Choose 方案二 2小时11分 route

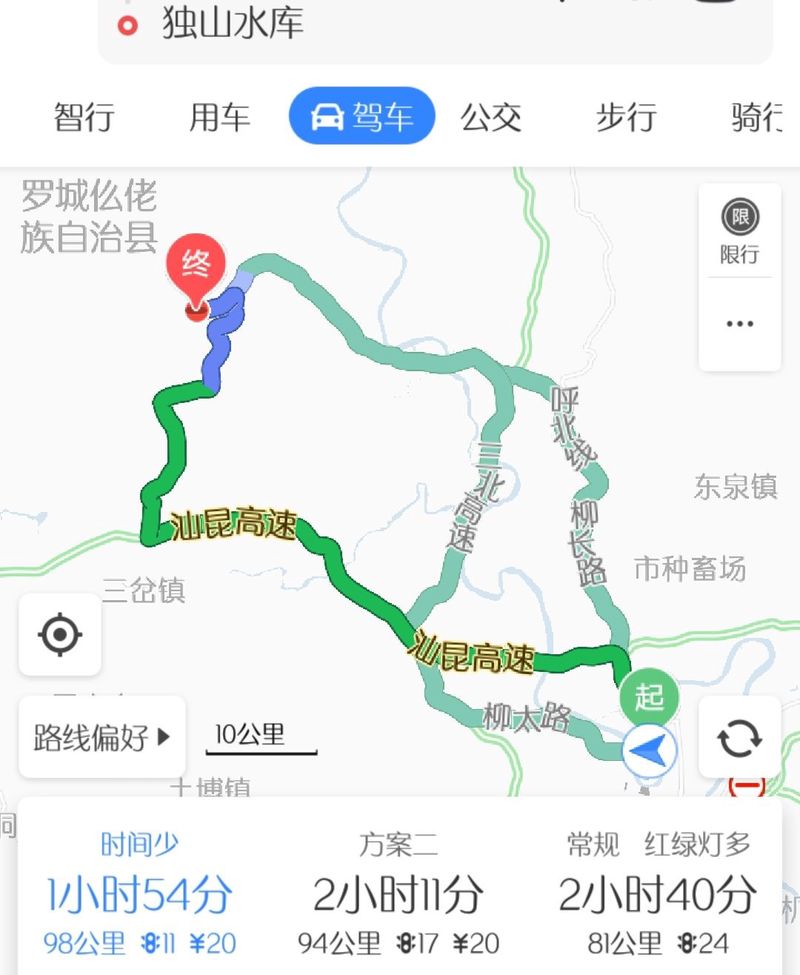click(398, 892)
